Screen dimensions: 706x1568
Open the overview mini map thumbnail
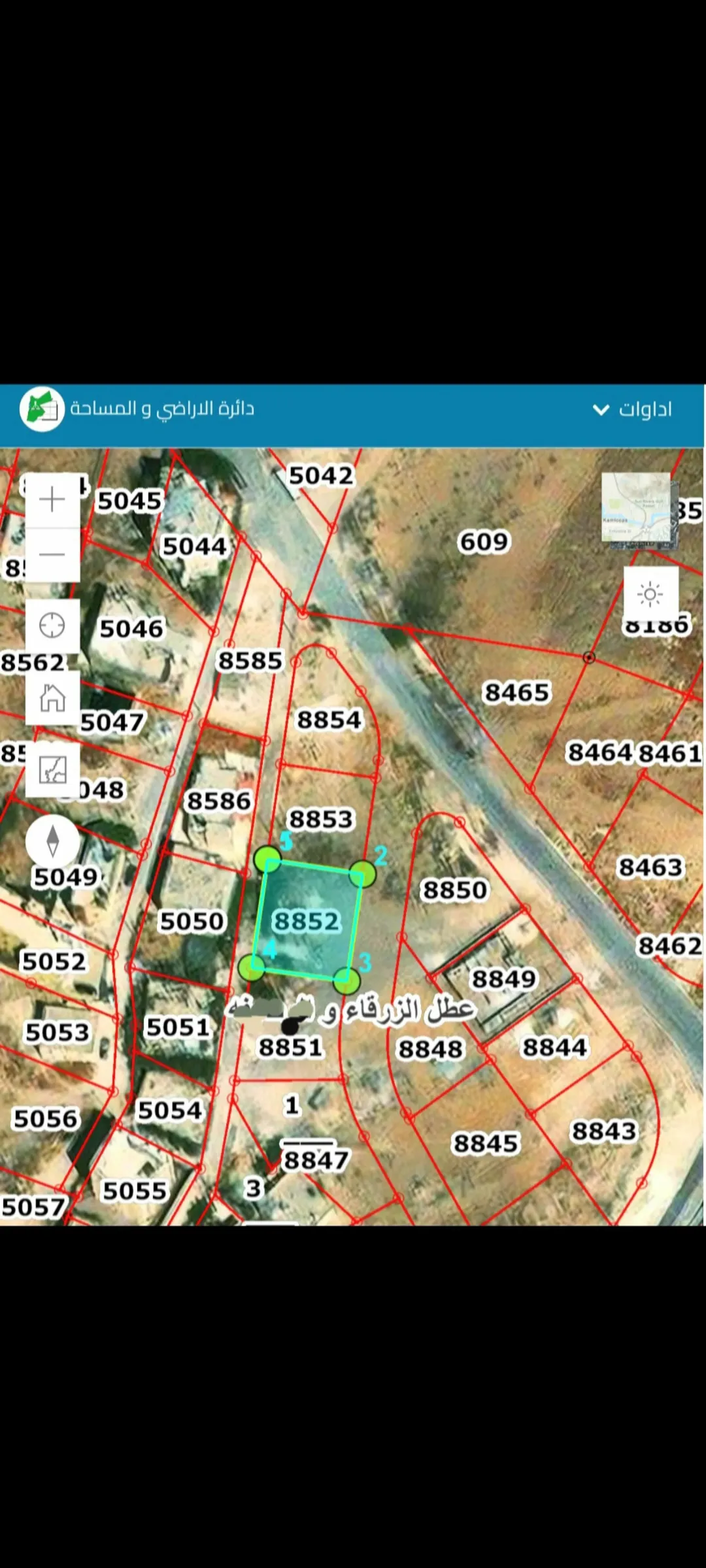pos(640,511)
